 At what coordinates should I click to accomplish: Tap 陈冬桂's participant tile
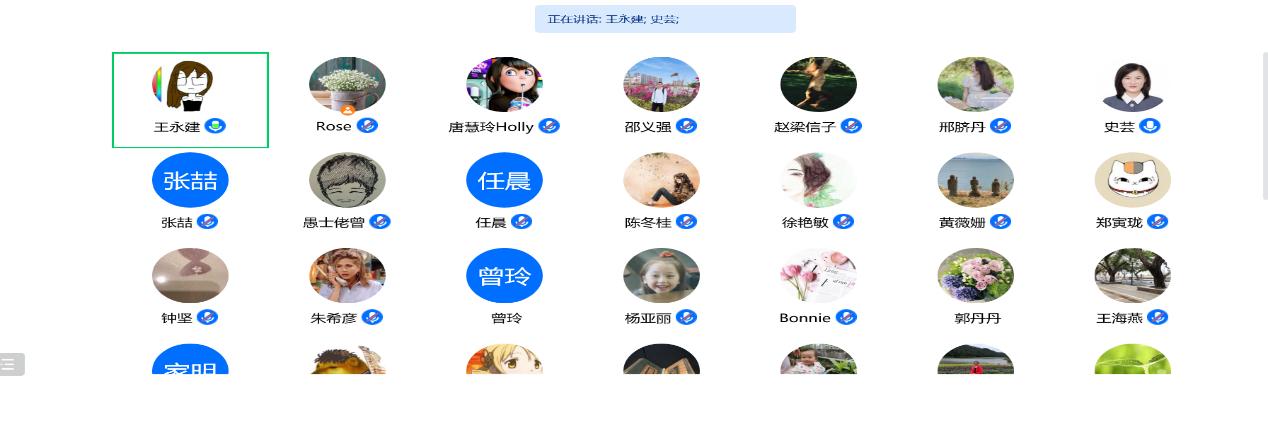point(661,192)
